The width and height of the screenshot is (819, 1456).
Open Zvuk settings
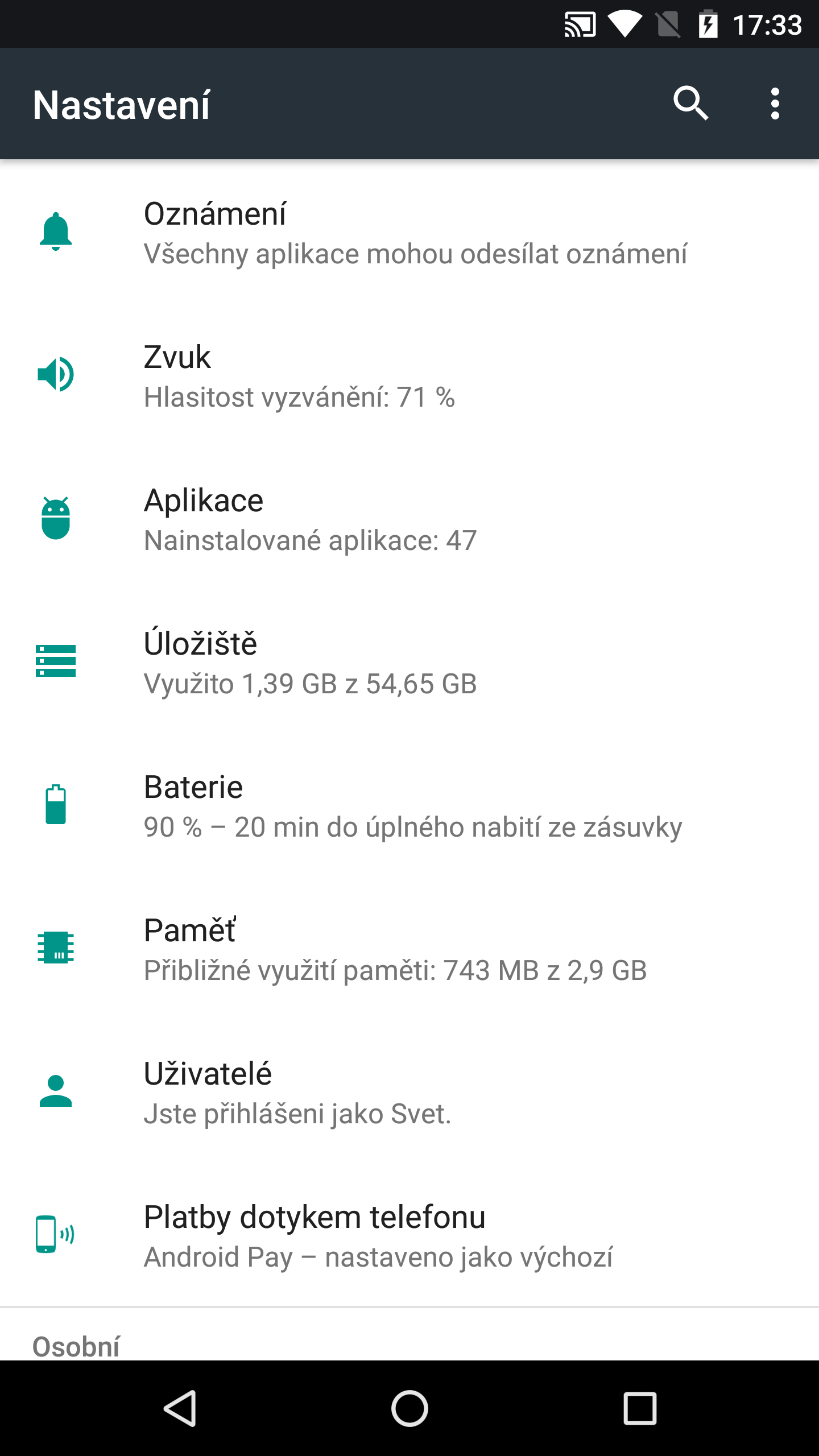[409, 377]
